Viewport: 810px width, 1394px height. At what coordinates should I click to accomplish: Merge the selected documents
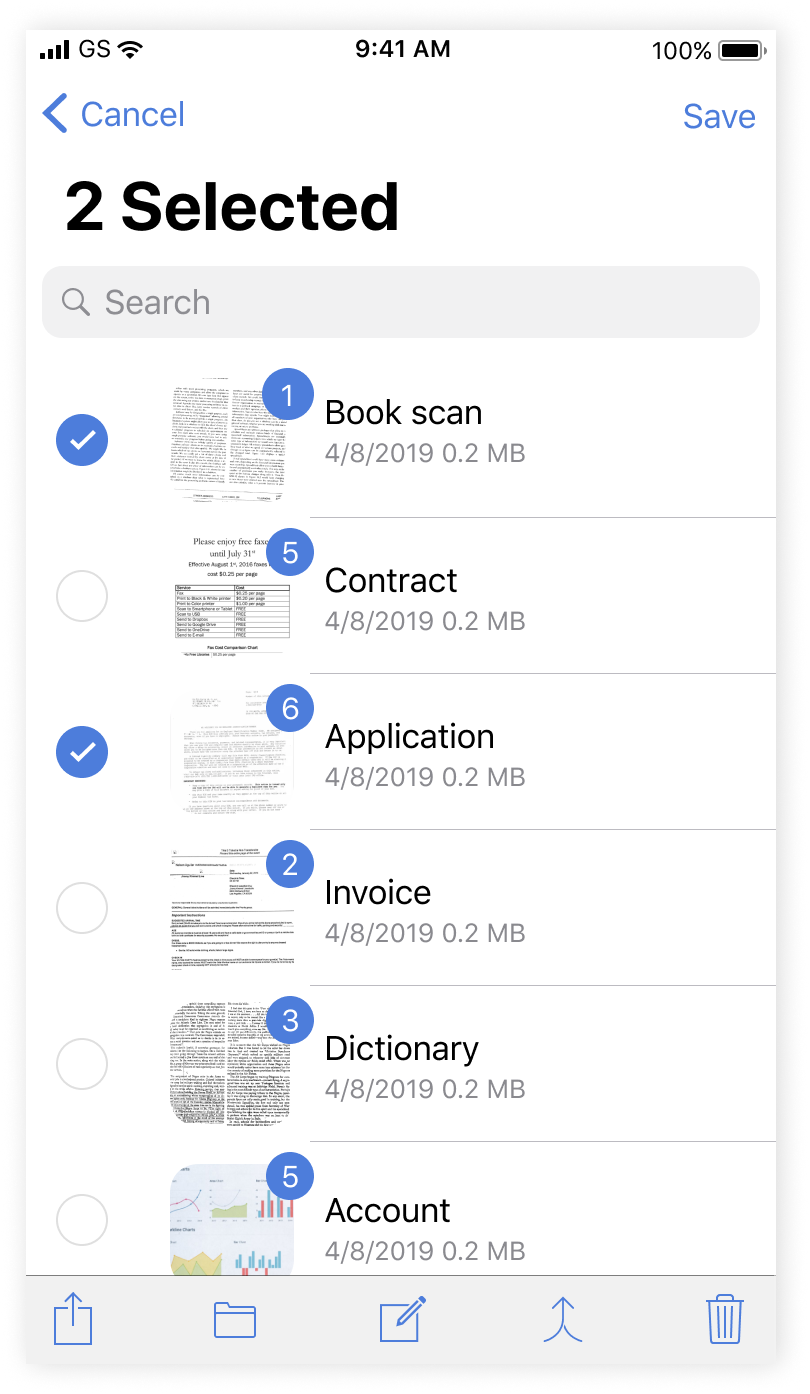tap(562, 1319)
